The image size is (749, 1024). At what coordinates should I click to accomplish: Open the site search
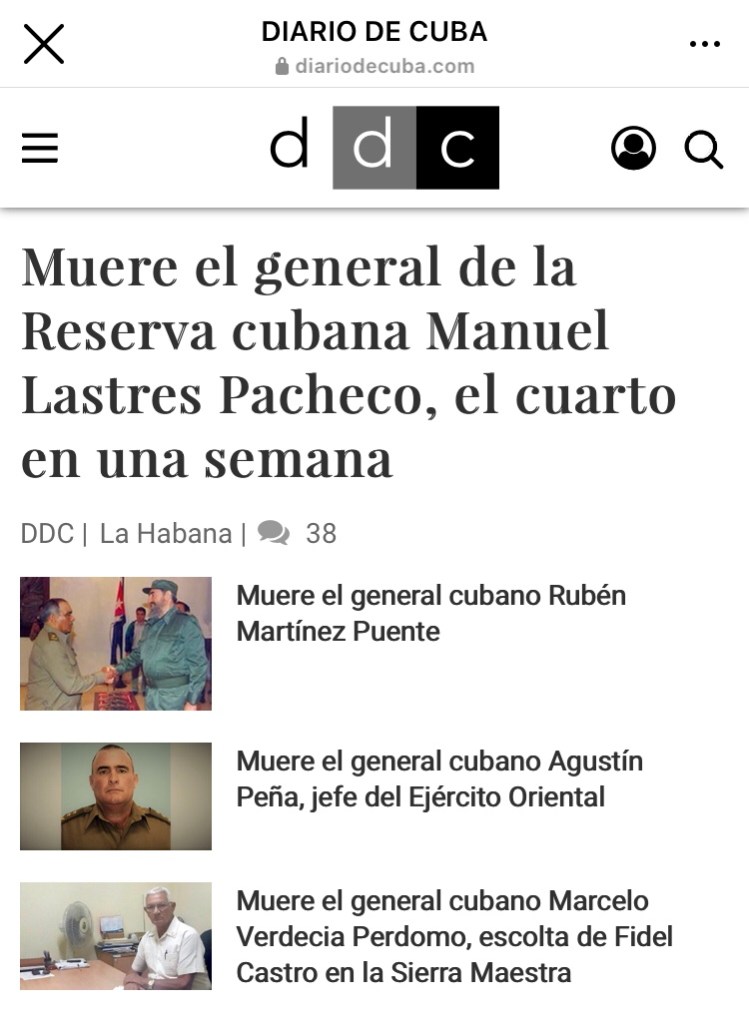pyautogui.click(x=704, y=150)
